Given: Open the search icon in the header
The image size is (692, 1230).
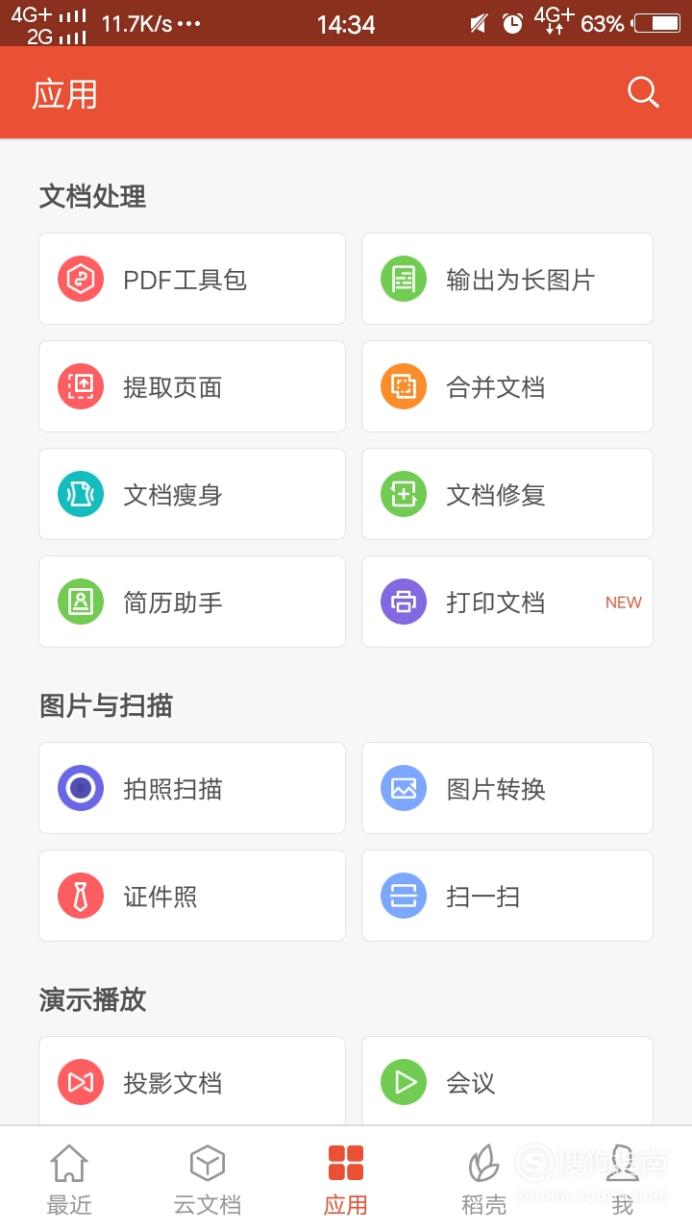Looking at the screenshot, I should pos(643,93).
